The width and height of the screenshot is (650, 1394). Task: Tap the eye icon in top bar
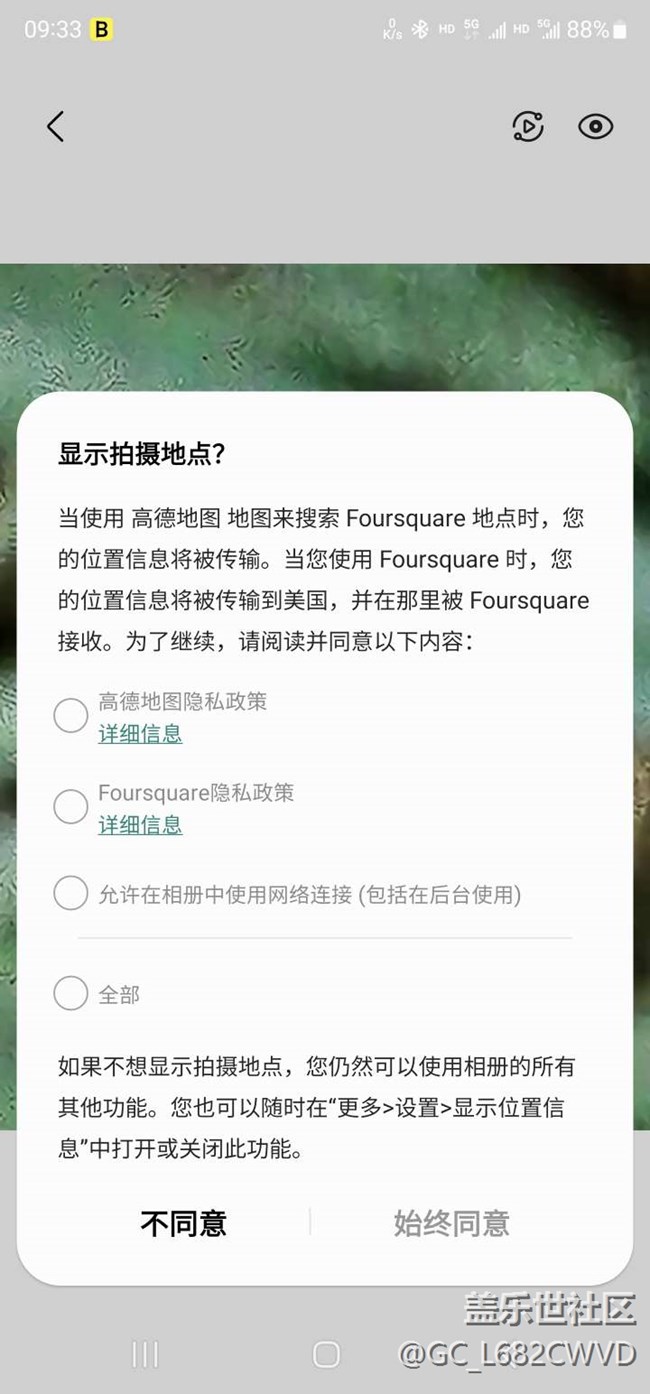coord(595,126)
